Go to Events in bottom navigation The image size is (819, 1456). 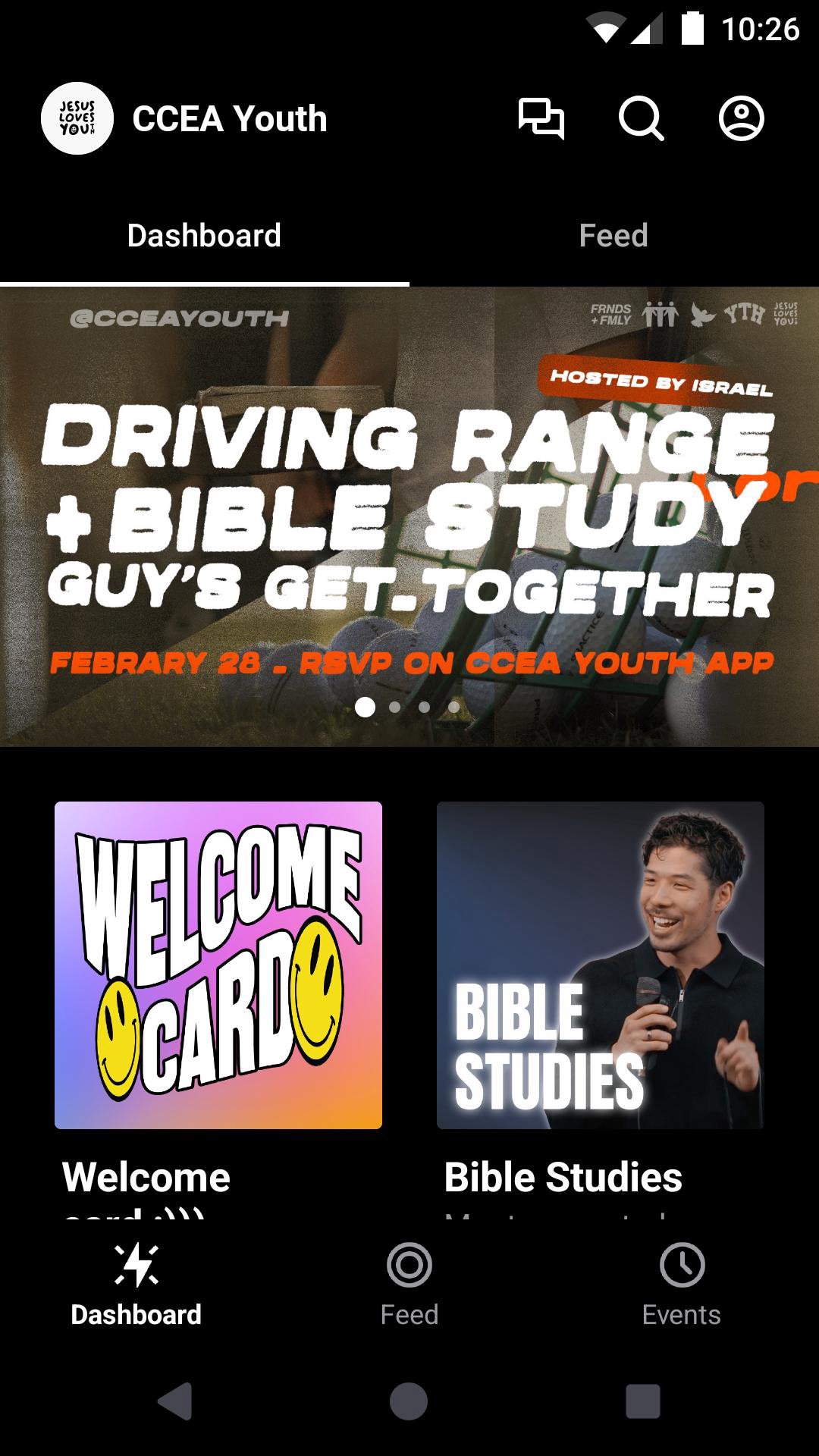[x=681, y=1283]
